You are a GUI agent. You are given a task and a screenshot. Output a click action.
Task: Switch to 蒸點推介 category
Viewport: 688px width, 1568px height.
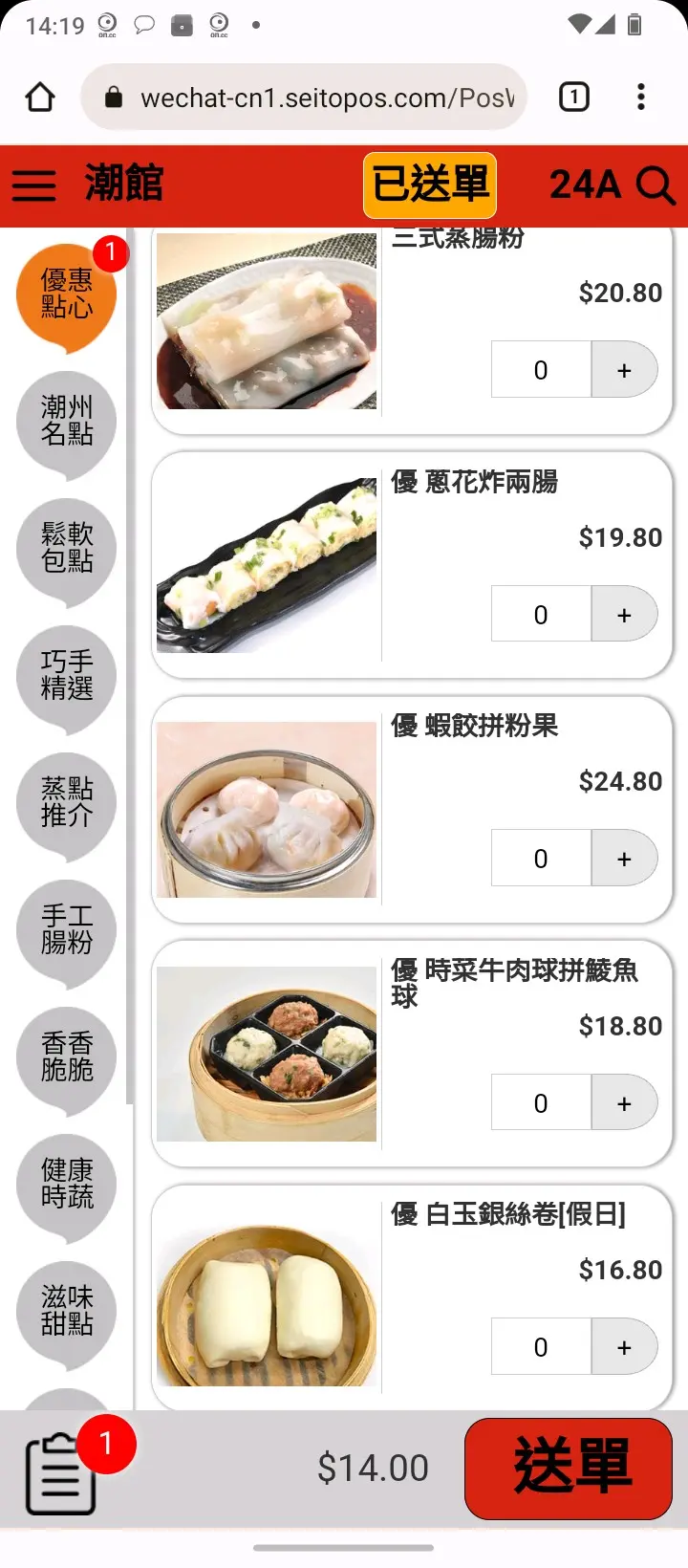[x=66, y=802]
